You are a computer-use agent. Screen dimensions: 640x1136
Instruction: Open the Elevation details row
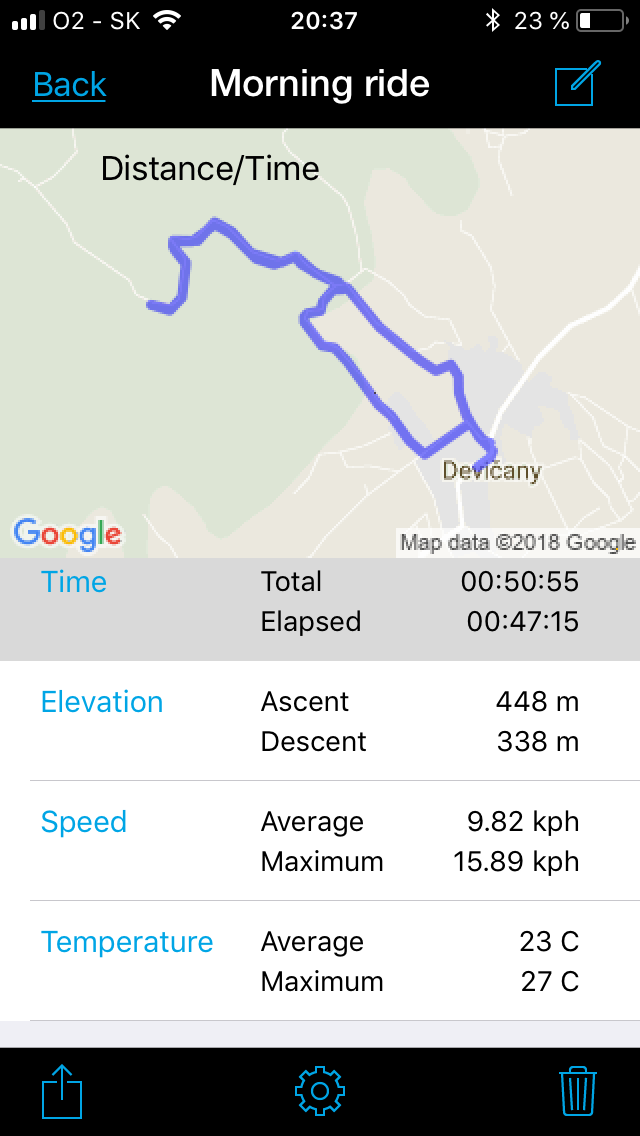320,721
